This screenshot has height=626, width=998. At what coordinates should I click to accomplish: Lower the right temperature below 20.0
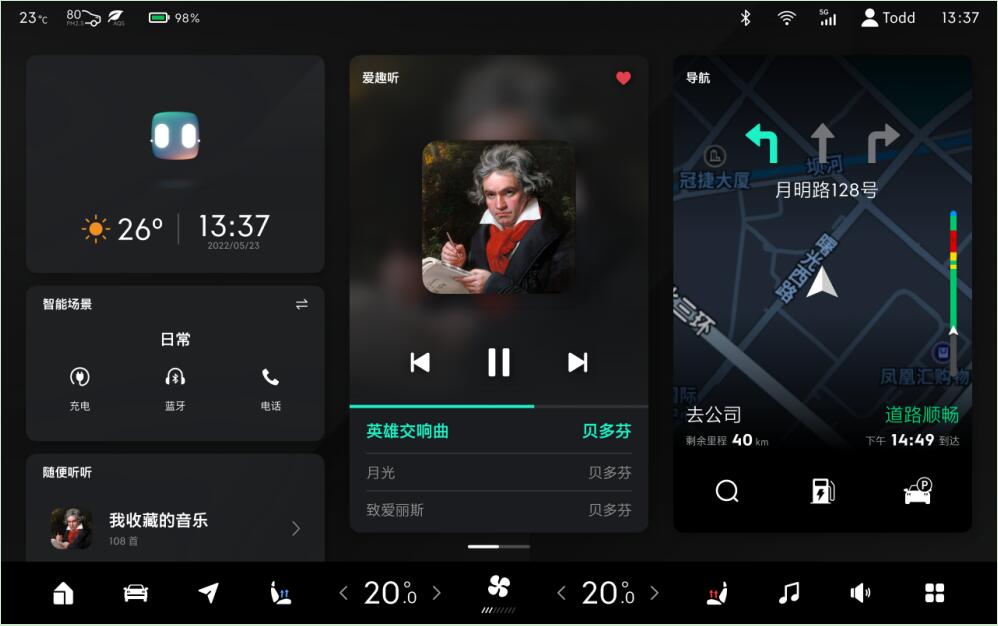561,593
